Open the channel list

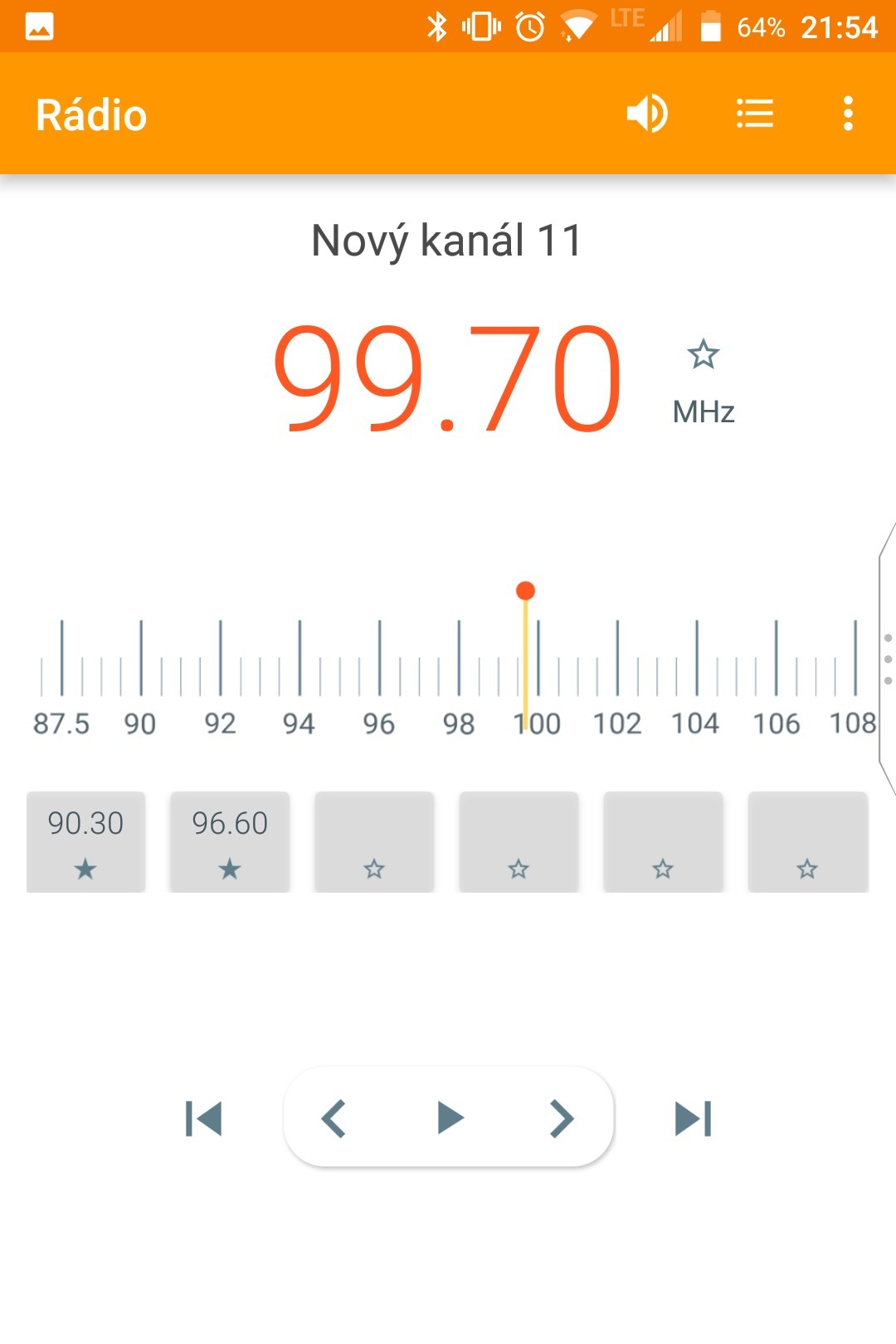pyautogui.click(x=755, y=114)
